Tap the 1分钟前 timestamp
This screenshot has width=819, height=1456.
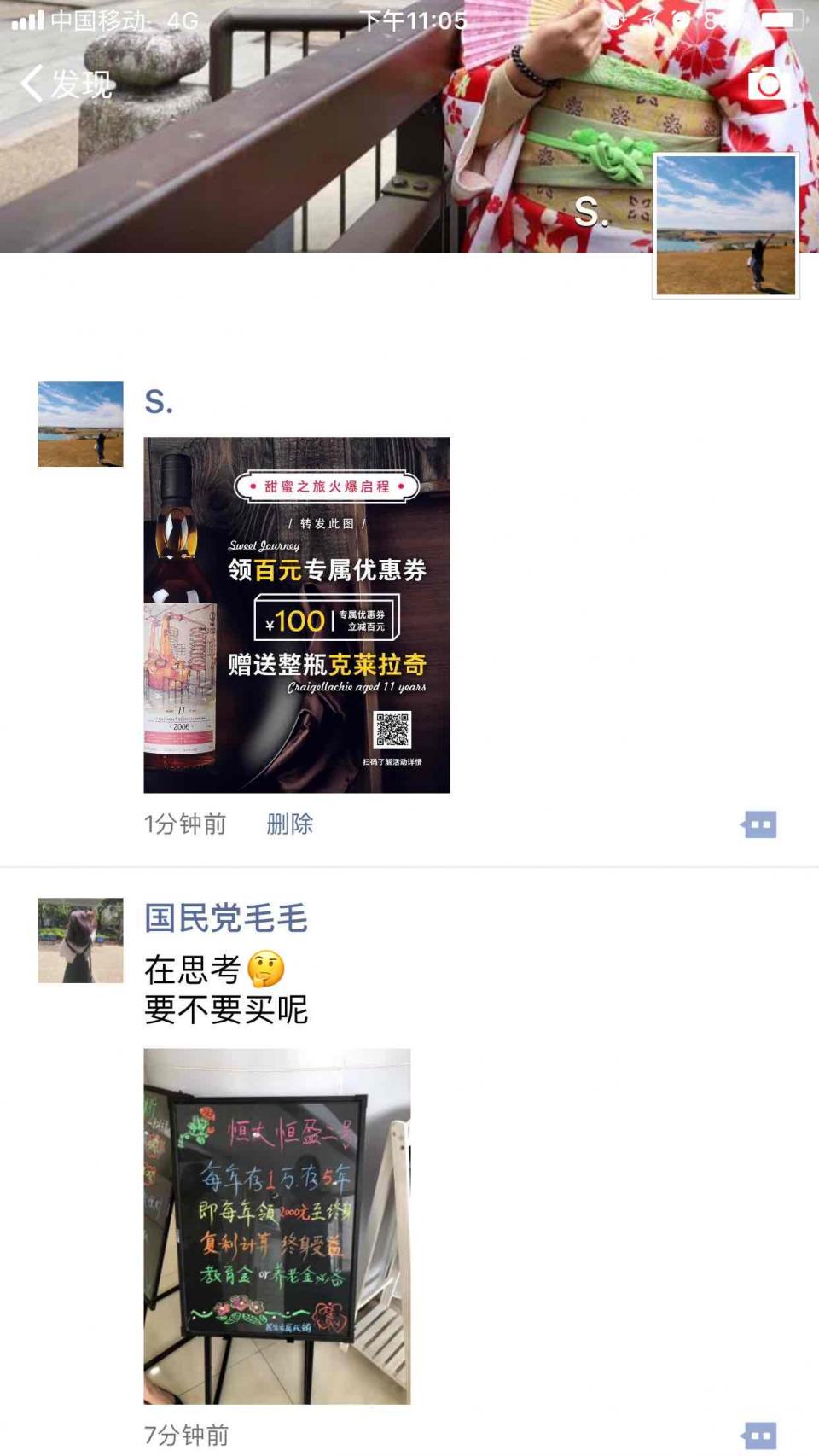[182, 824]
